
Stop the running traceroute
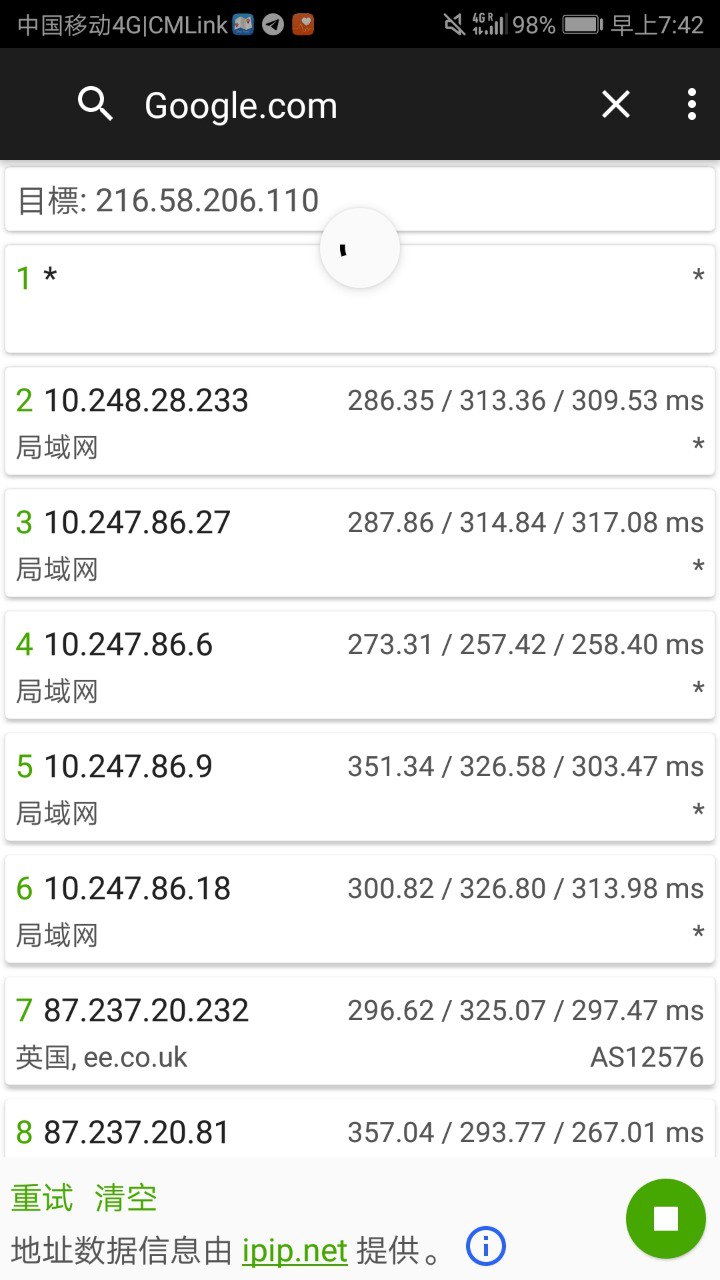[665, 1218]
